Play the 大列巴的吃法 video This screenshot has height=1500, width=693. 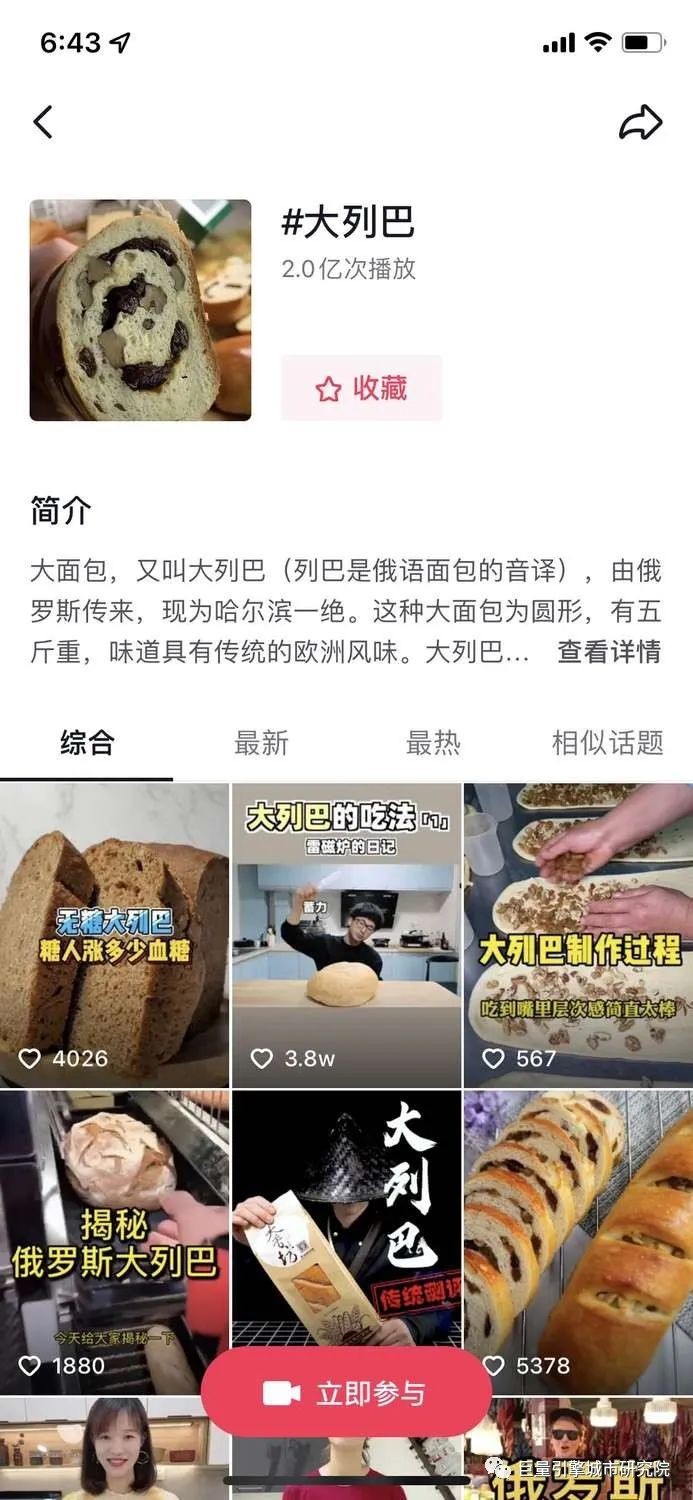(x=346, y=935)
